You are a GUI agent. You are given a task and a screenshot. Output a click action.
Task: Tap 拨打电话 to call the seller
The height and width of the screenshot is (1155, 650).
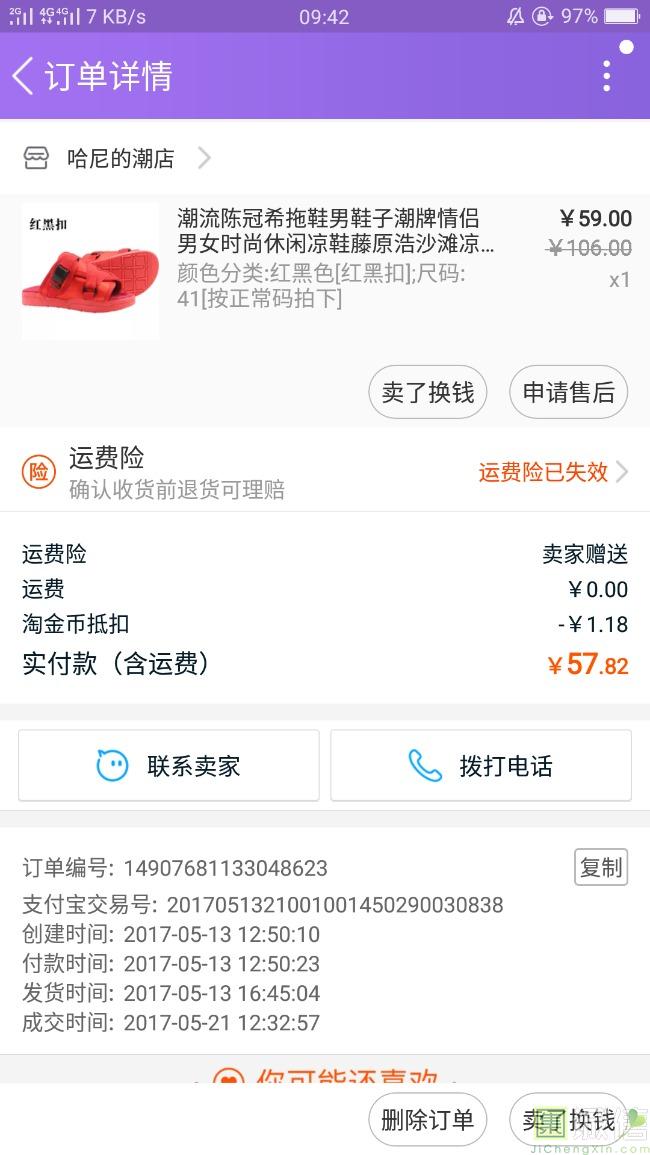481,766
